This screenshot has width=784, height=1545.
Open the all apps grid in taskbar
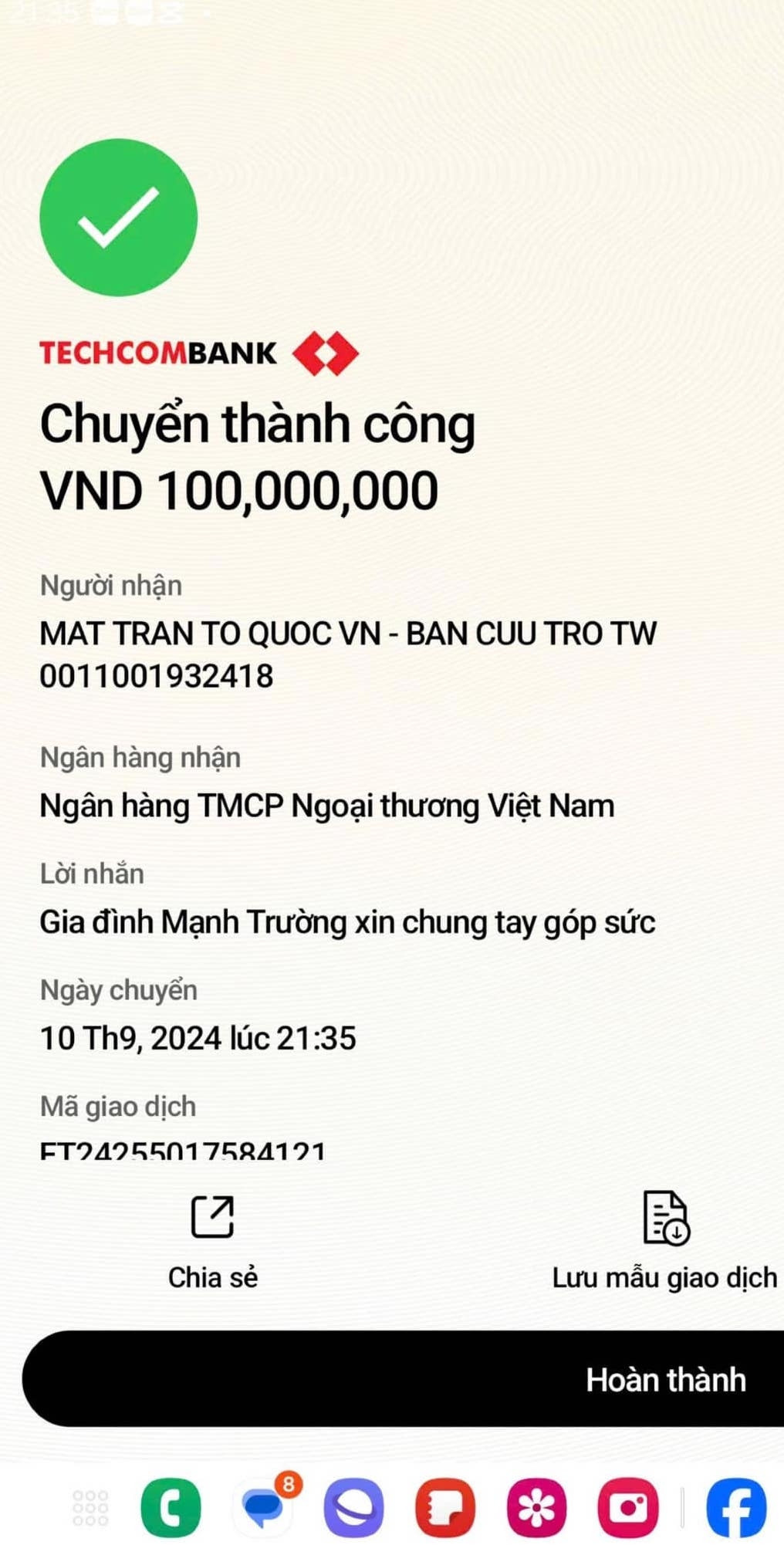(90, 1506)
